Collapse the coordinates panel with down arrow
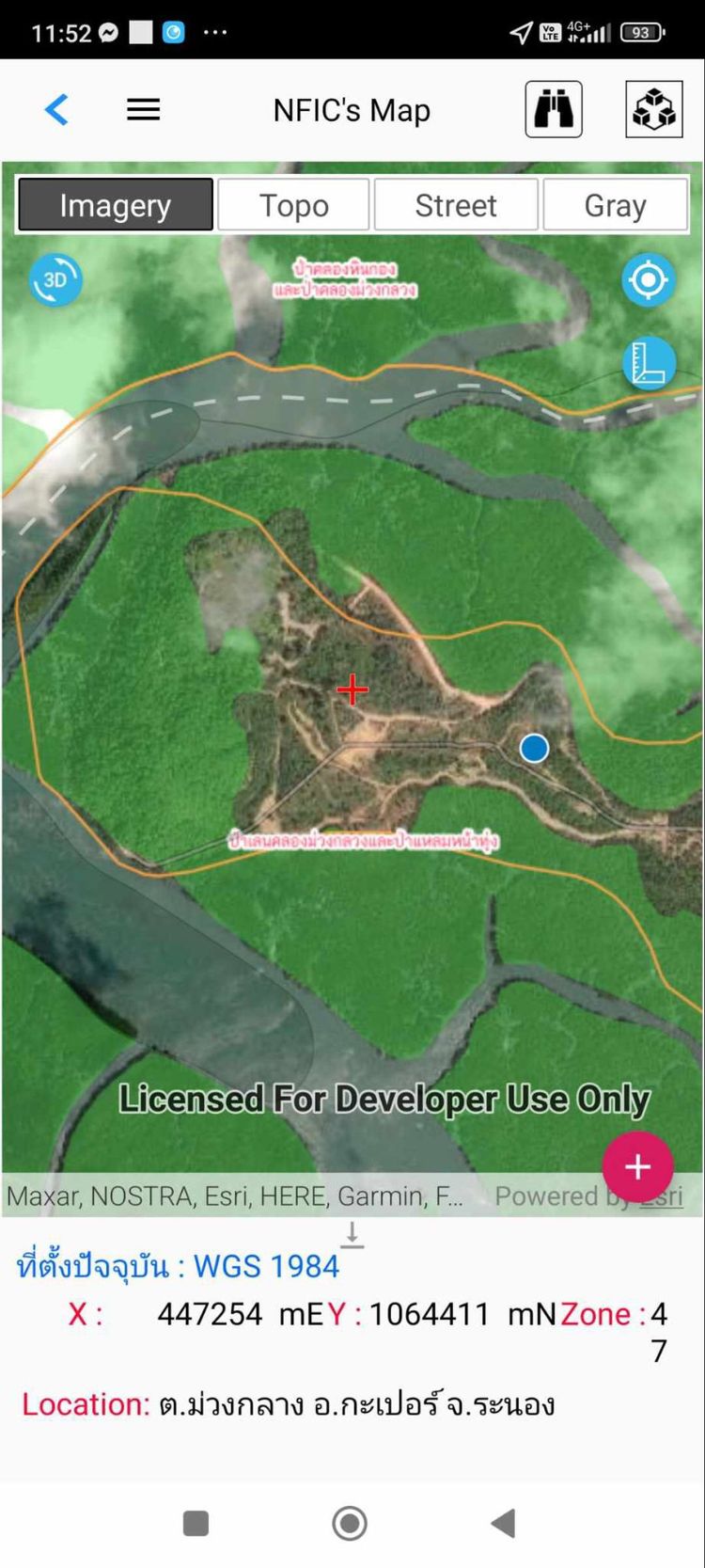This screenshot has height=1568, width=705. 352,1234
